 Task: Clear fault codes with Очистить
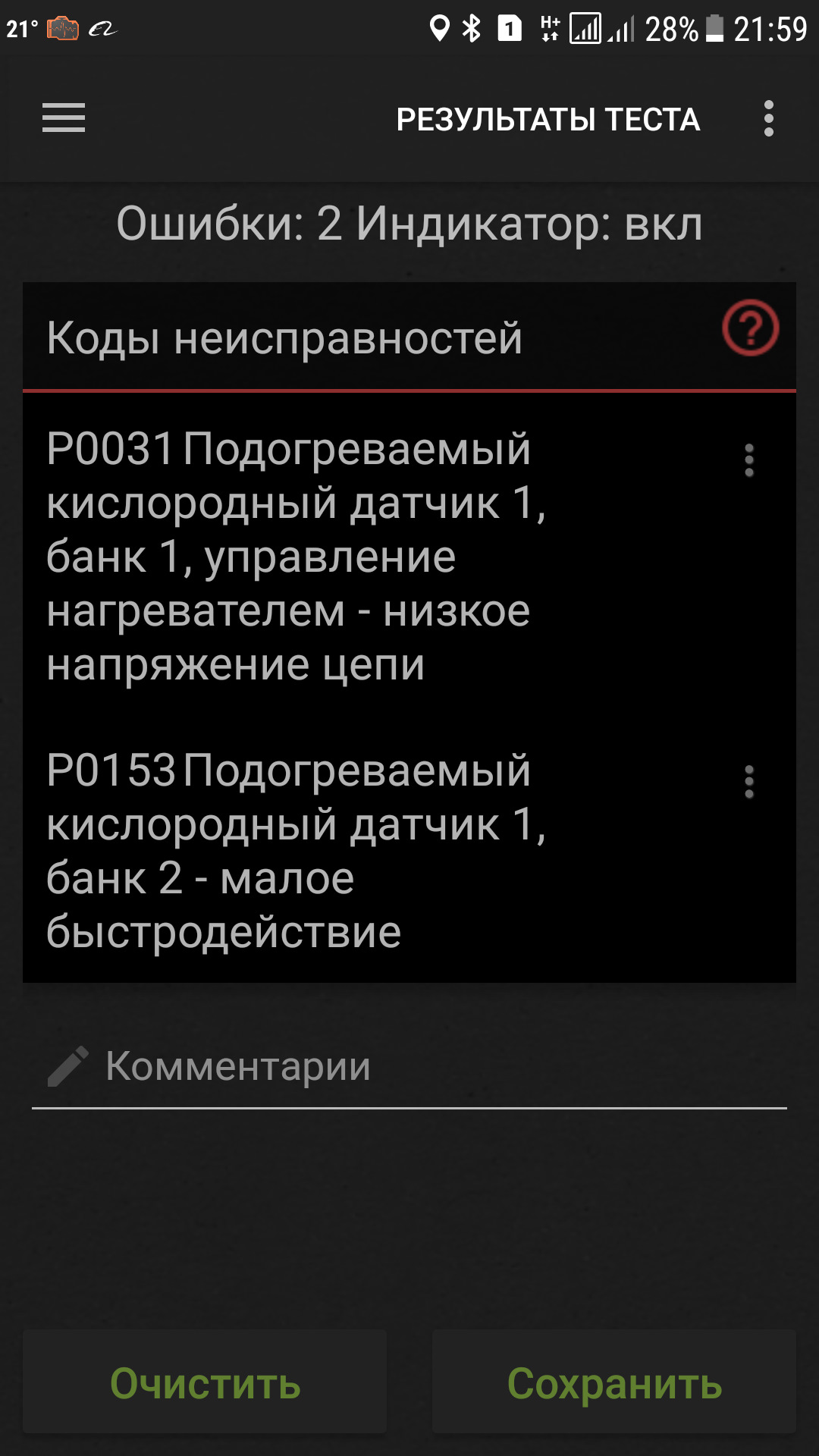[205, 1383]
